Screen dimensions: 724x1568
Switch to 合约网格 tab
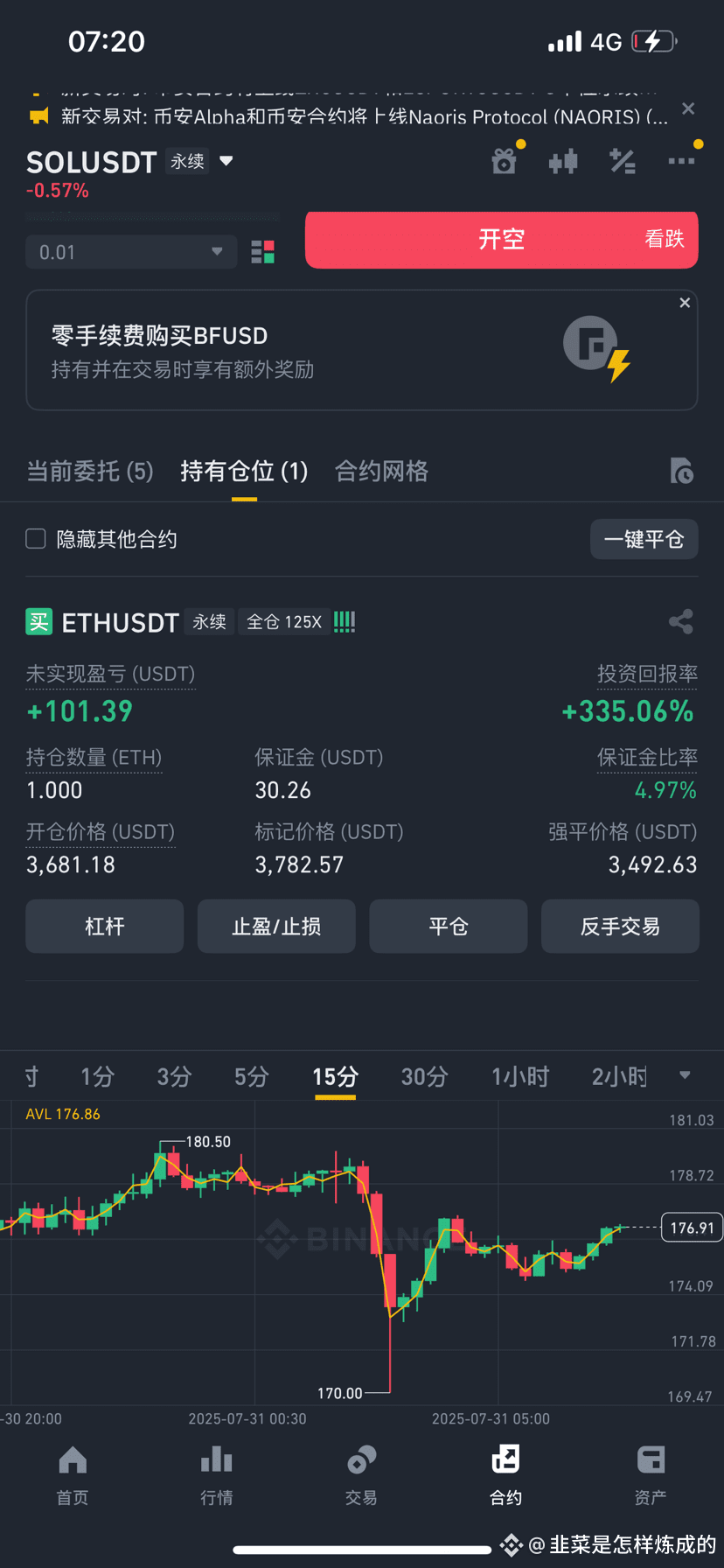click(x=381, y=472)
